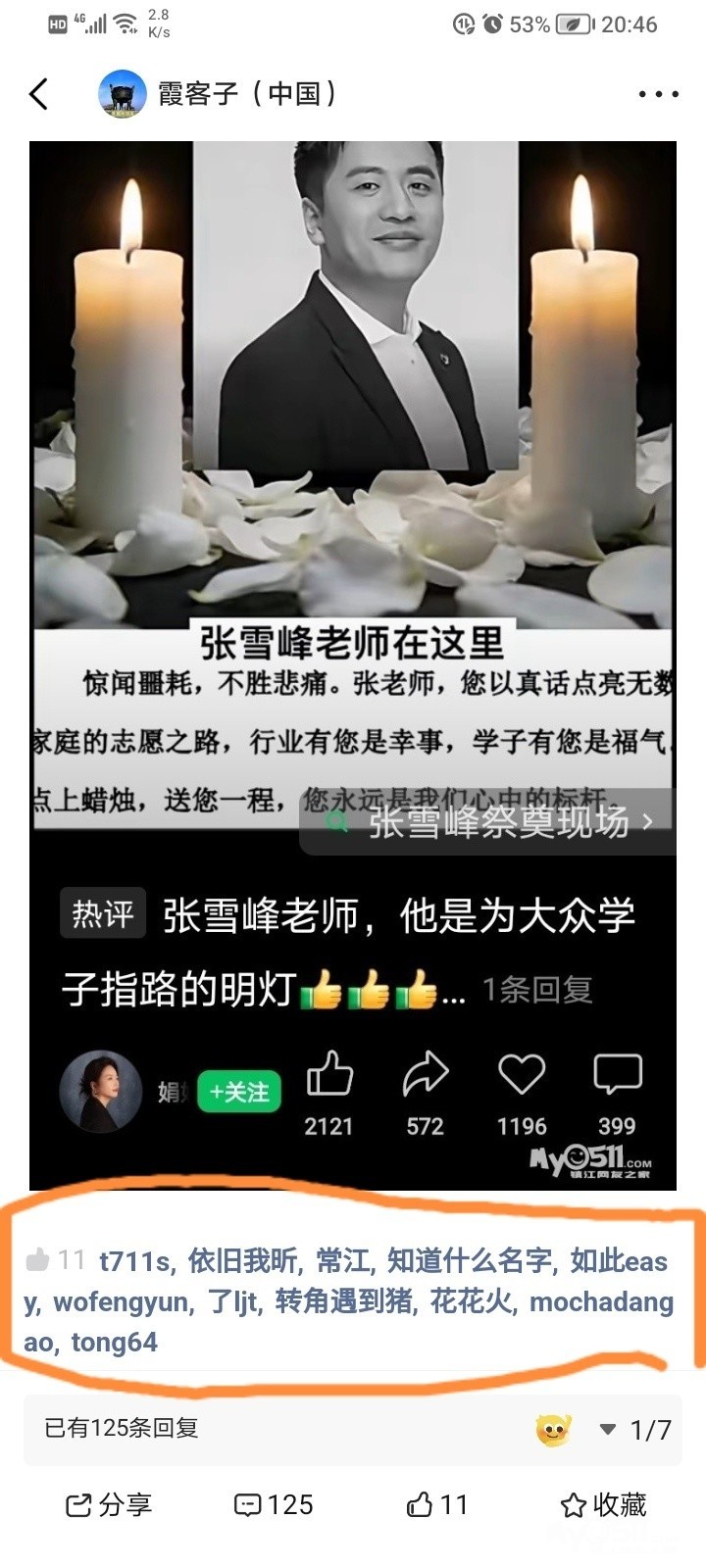Viewport: 706px width, 1568px height.
Task: Open 霞客子 author avatar profile
Action: [123, 94]
